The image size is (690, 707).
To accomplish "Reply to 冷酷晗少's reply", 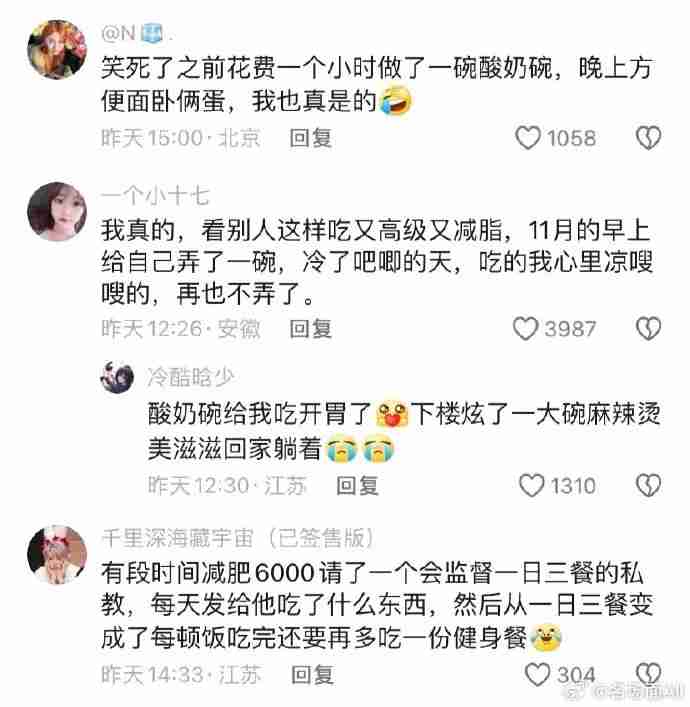I will click(357, 486).
